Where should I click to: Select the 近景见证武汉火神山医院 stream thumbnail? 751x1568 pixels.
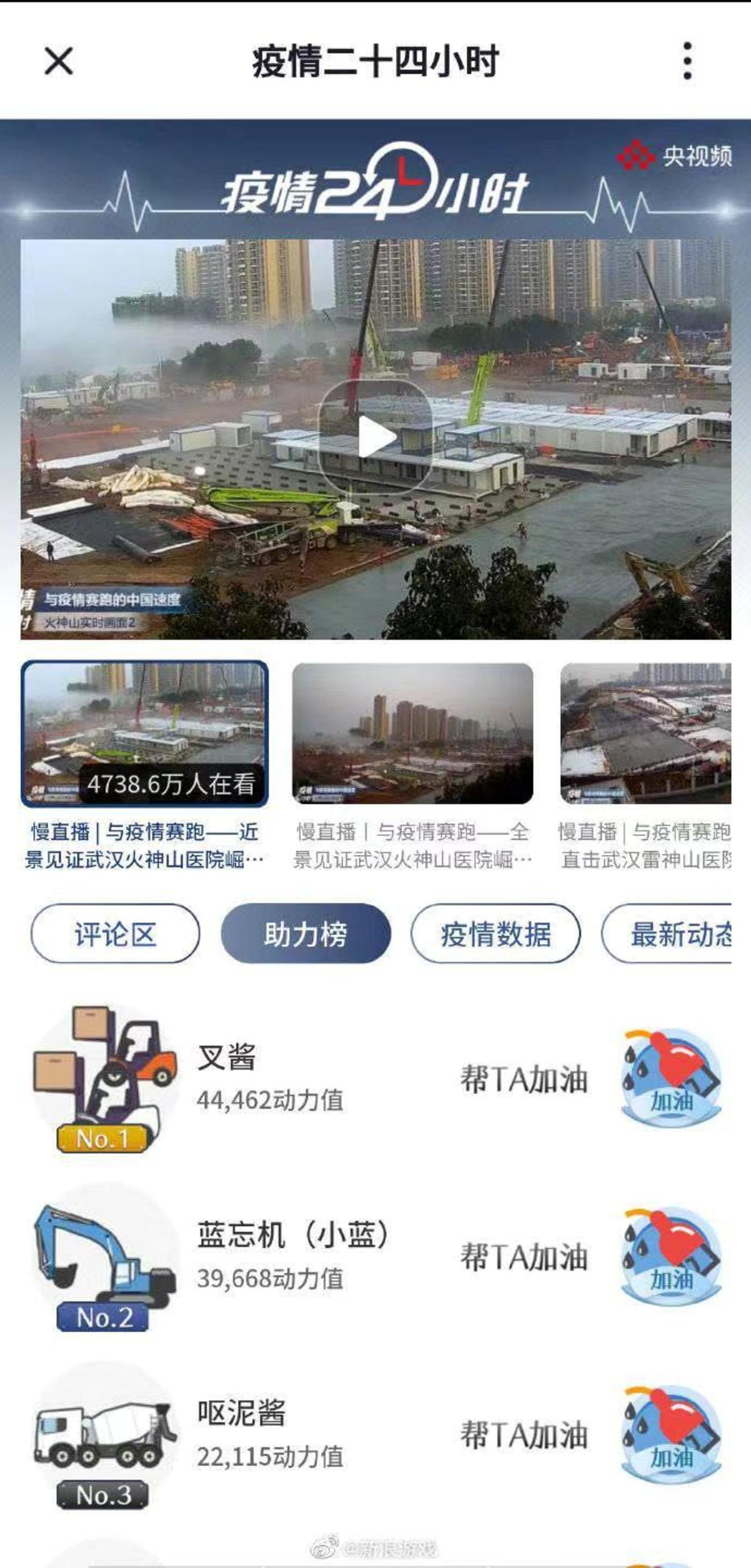tap(145, 734)
